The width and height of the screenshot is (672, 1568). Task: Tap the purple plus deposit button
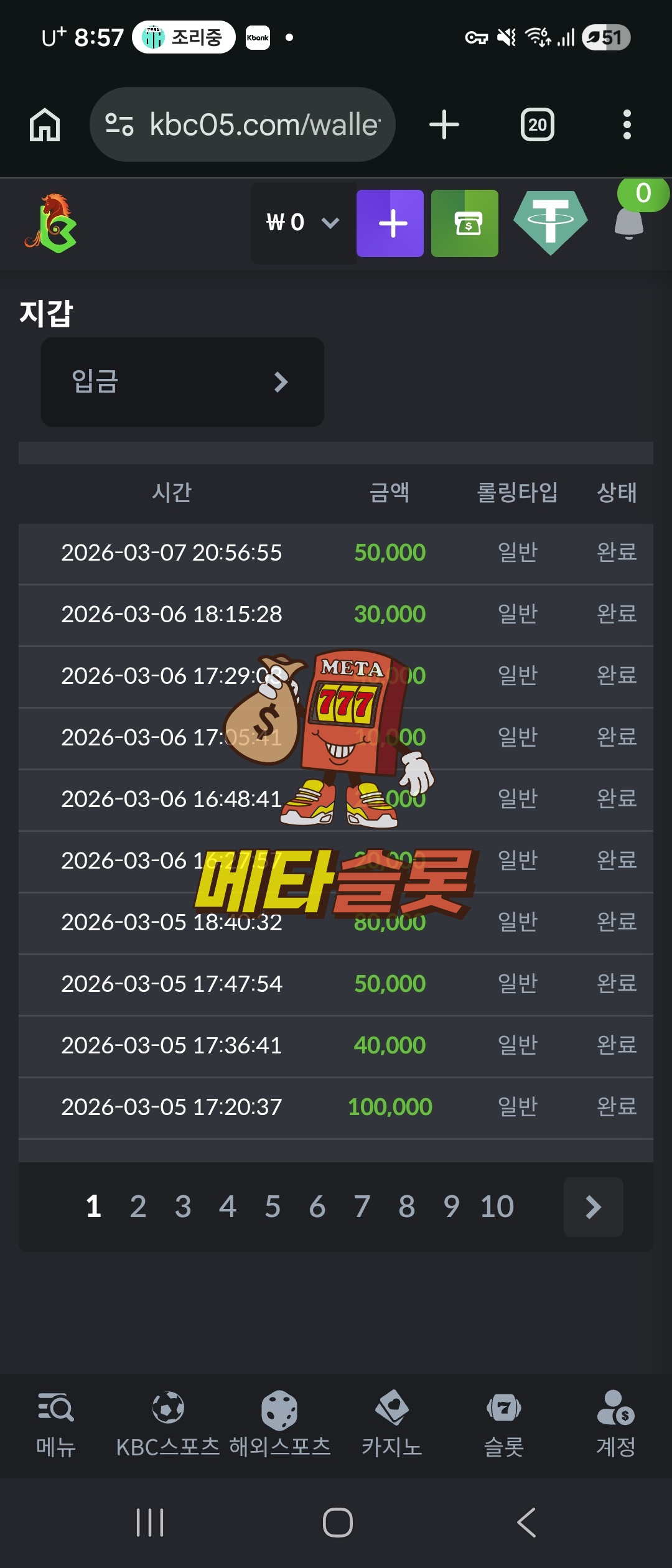click(390, 223)
